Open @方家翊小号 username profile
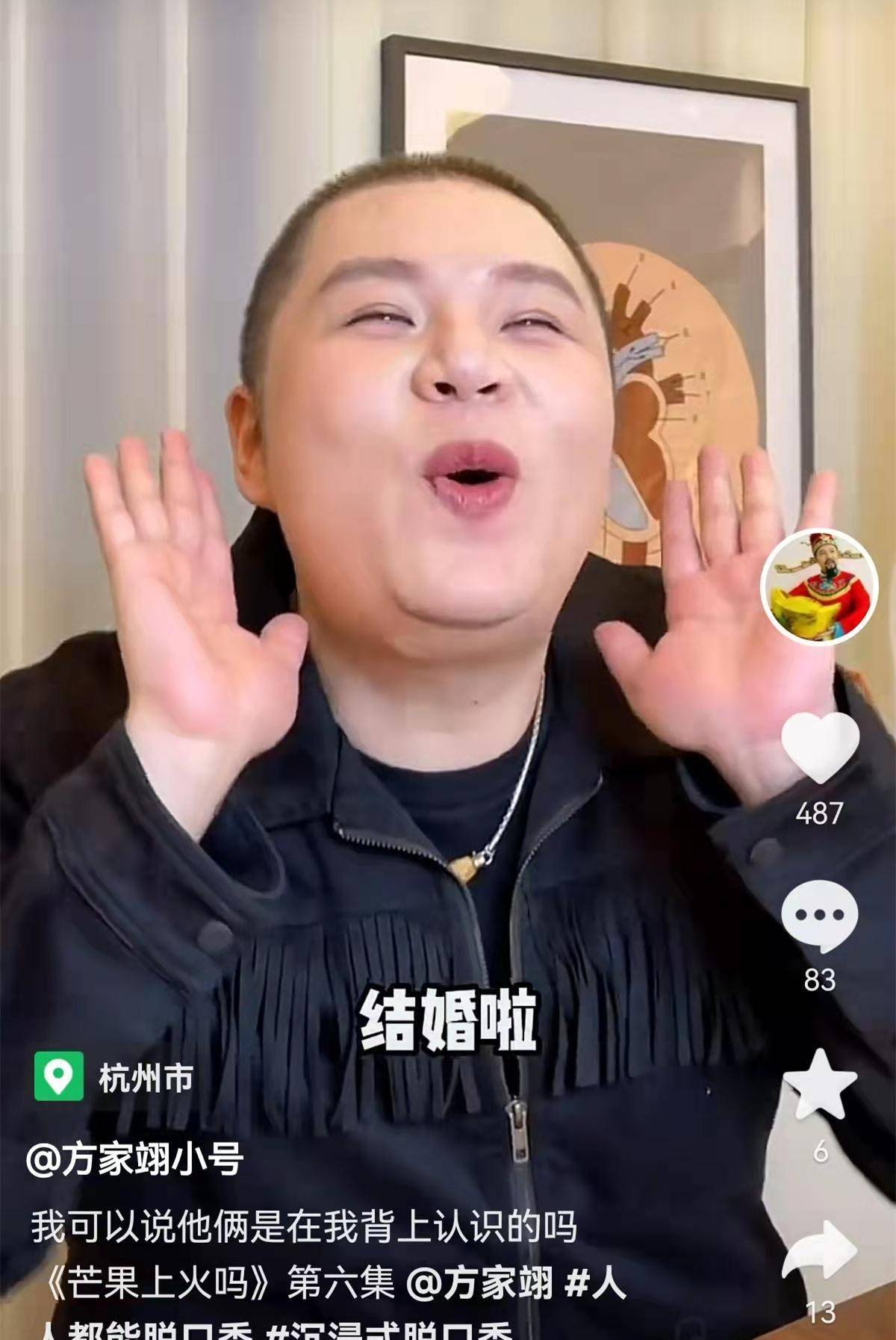The image size is (896, 1340). tap(134, 1160)
